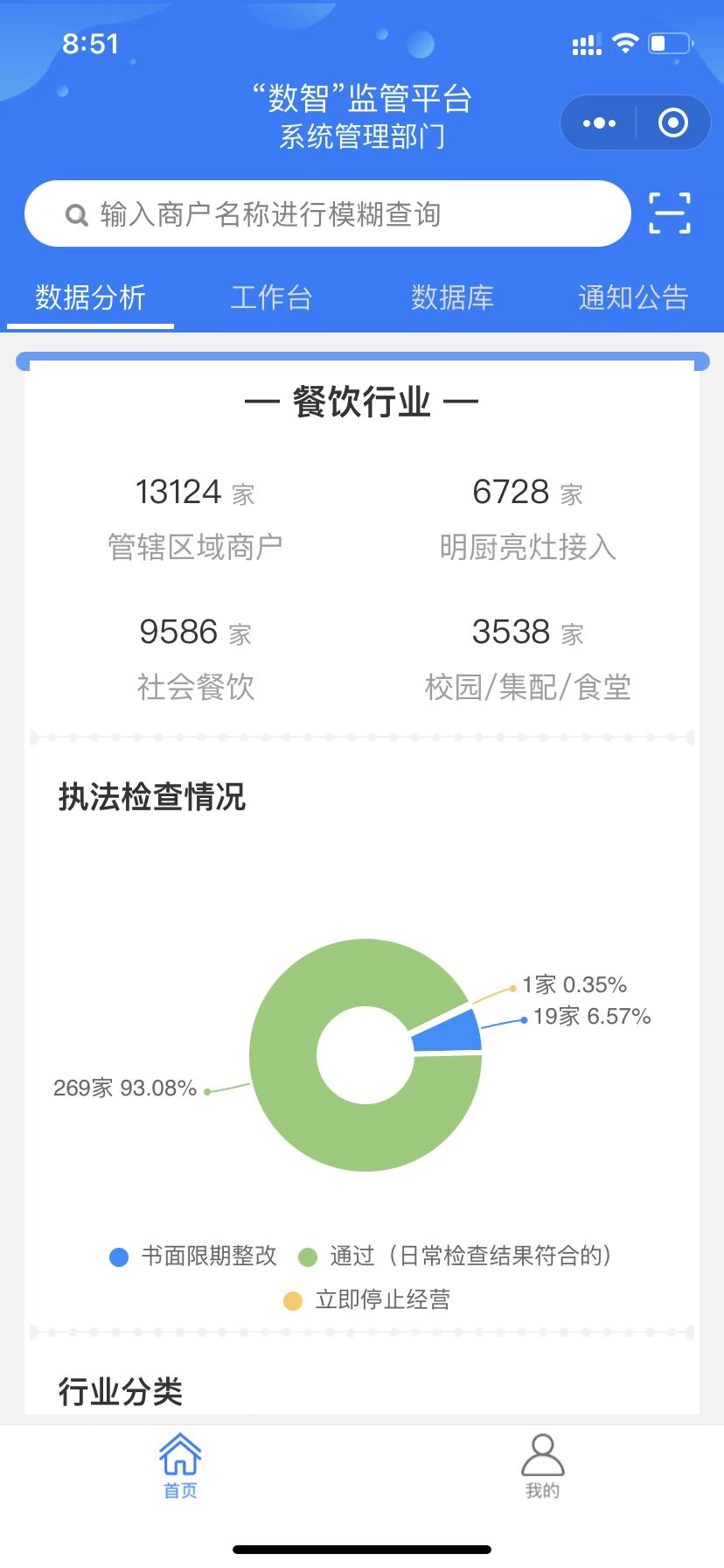724x1568 pixels.
Task: Toggle the 书面限期整改 legend item
Action: [x=193, y=1256]
